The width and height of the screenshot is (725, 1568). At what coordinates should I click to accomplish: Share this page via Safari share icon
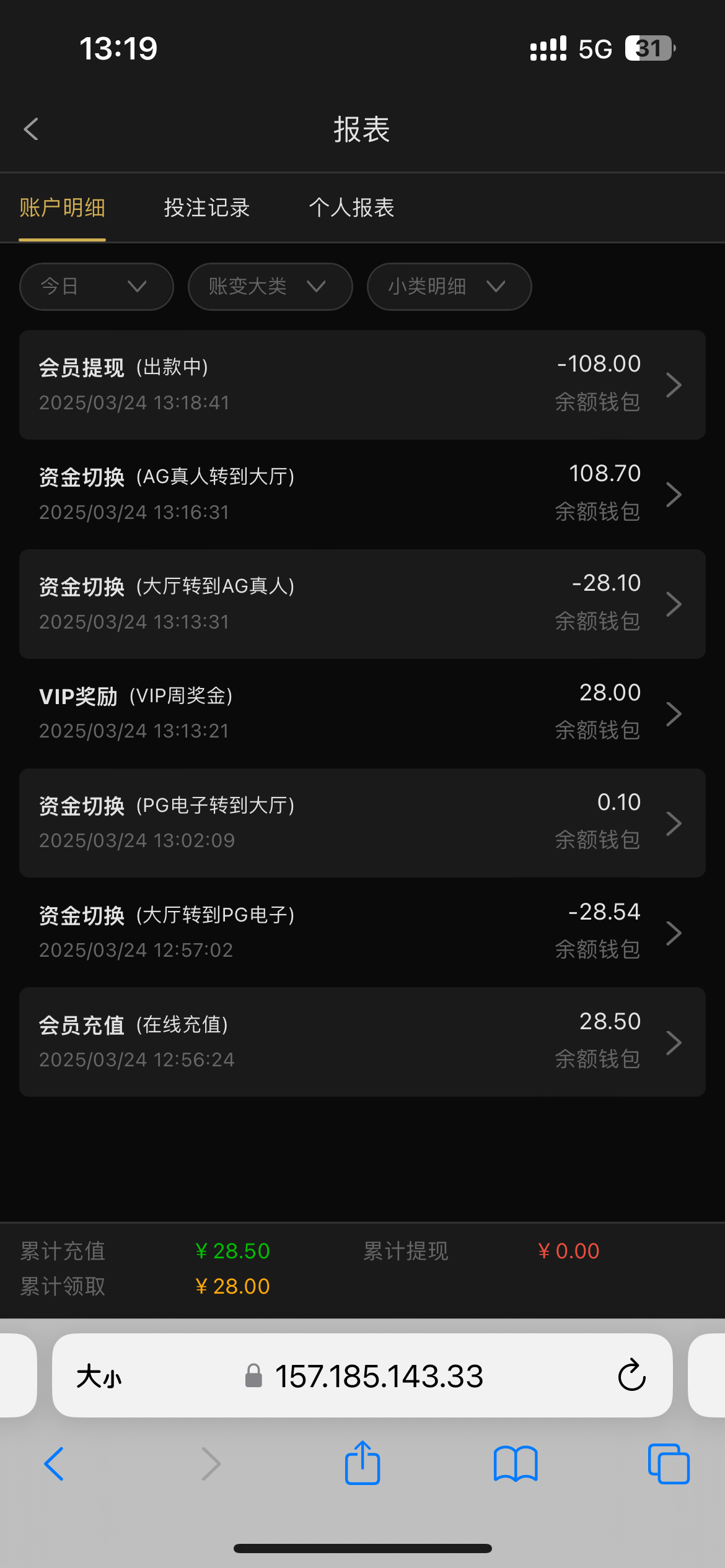click(362, 1463)
